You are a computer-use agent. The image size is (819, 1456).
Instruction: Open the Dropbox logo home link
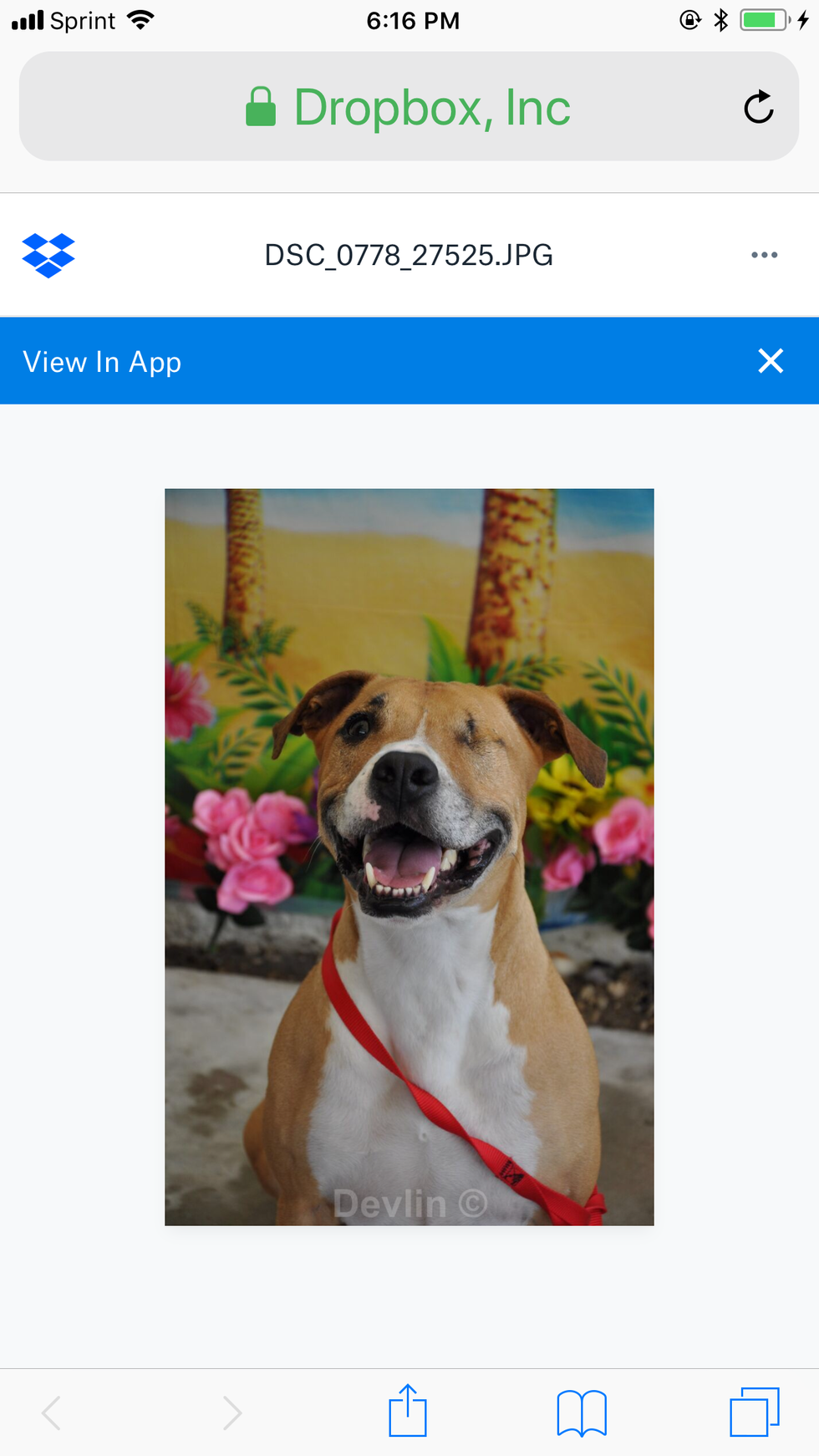(x=48, y=255)
